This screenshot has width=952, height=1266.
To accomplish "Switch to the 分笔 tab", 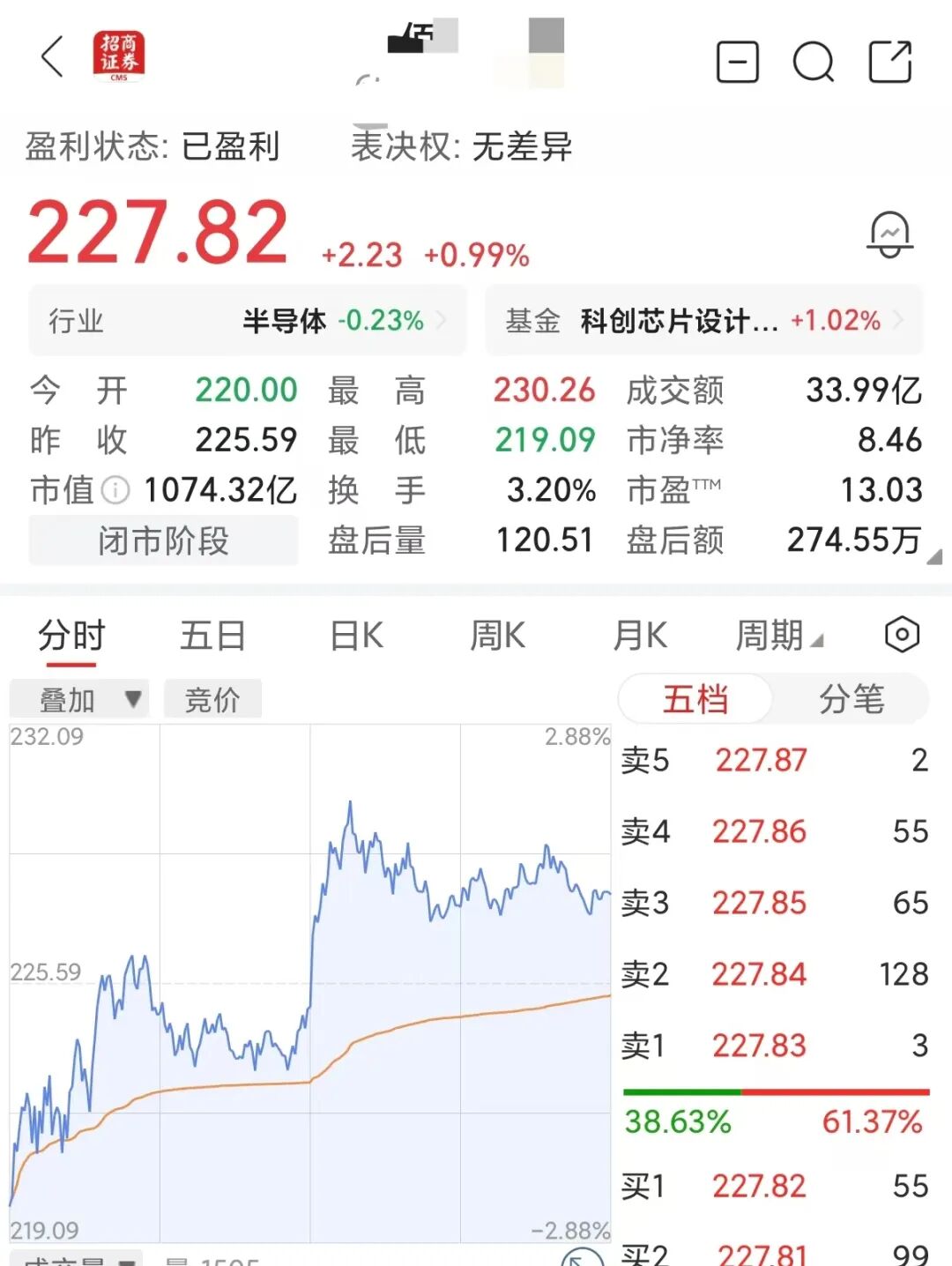I will click(x=851, y=699).
